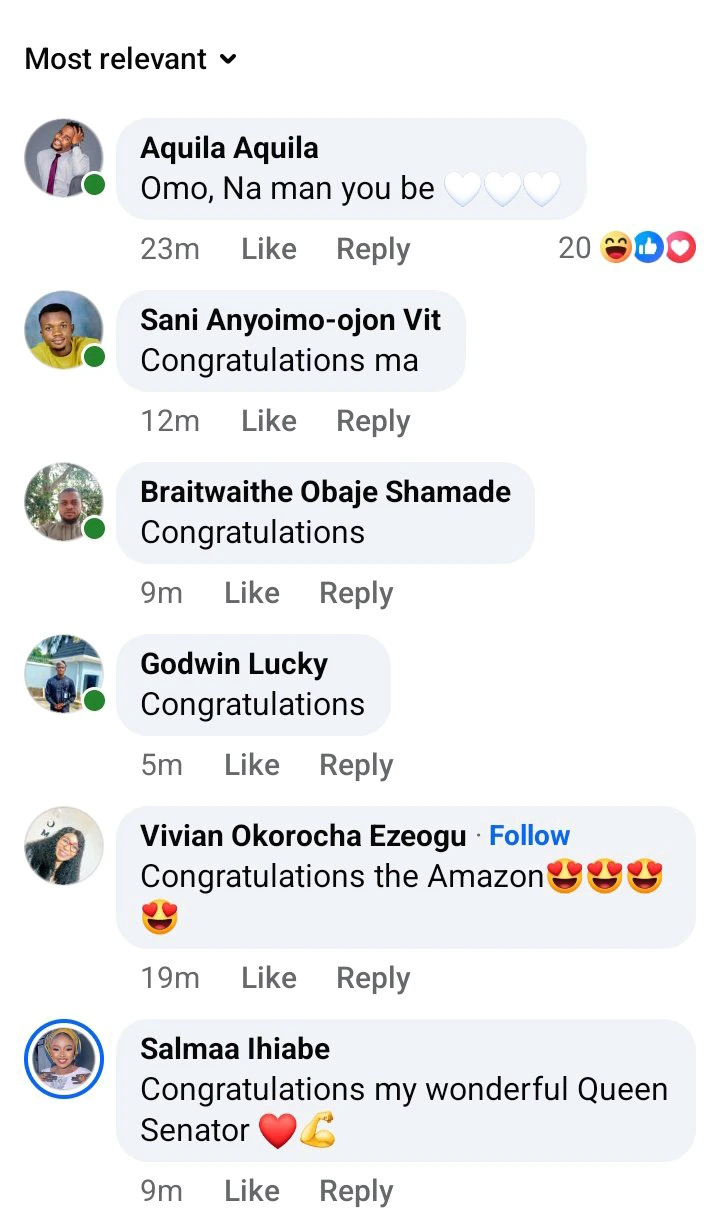Like Salmaa Ihiabe's comment
The image size is (720, 1216).
[252, 1191]
